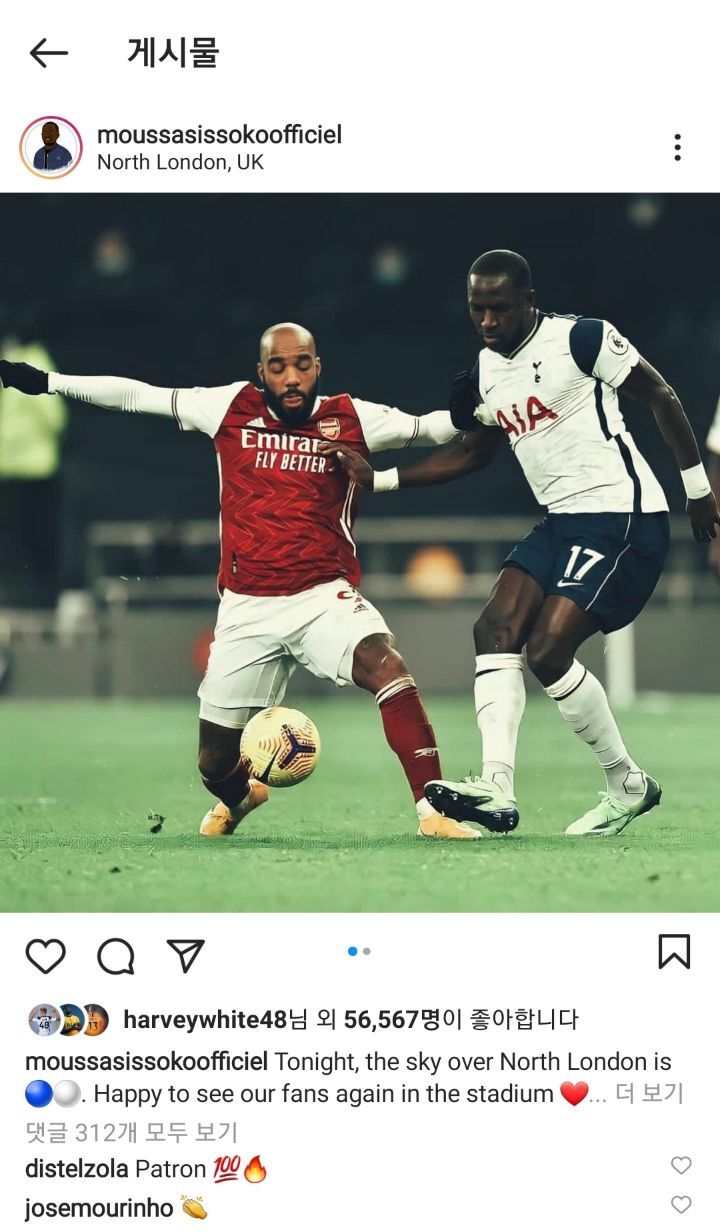Open distelzola's profile from comment
The width and height of the screenshot is (720, 1232).
click(76, 1169)
